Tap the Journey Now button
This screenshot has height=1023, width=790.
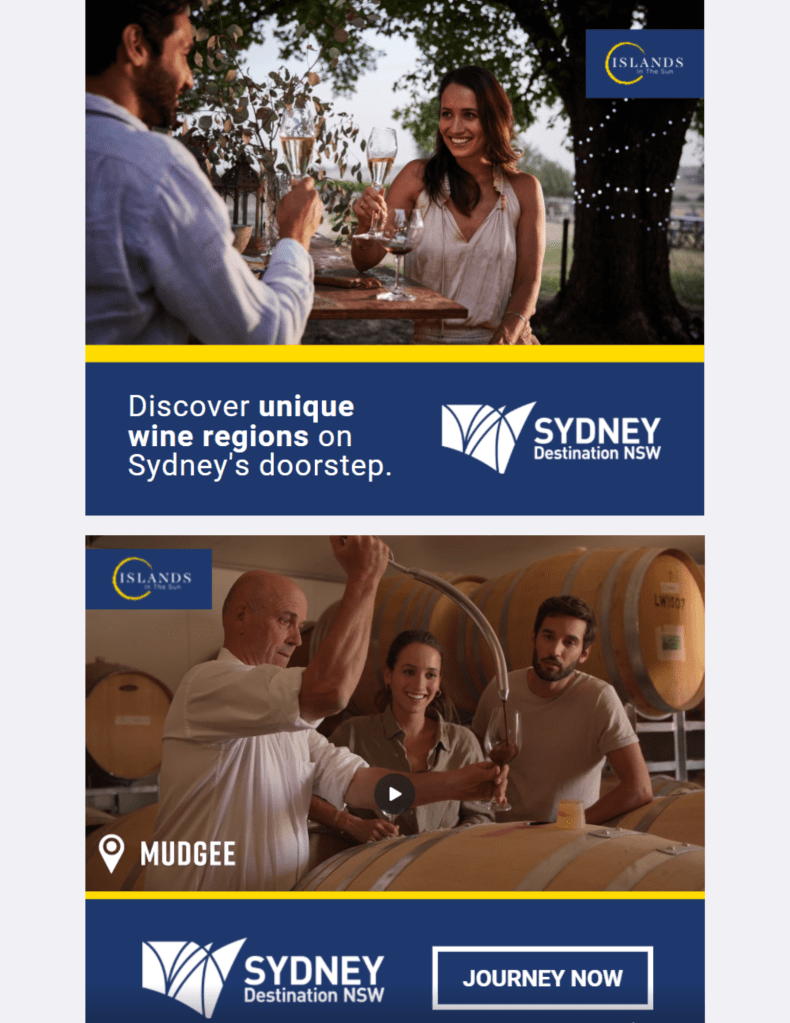(x=542, y=977)
